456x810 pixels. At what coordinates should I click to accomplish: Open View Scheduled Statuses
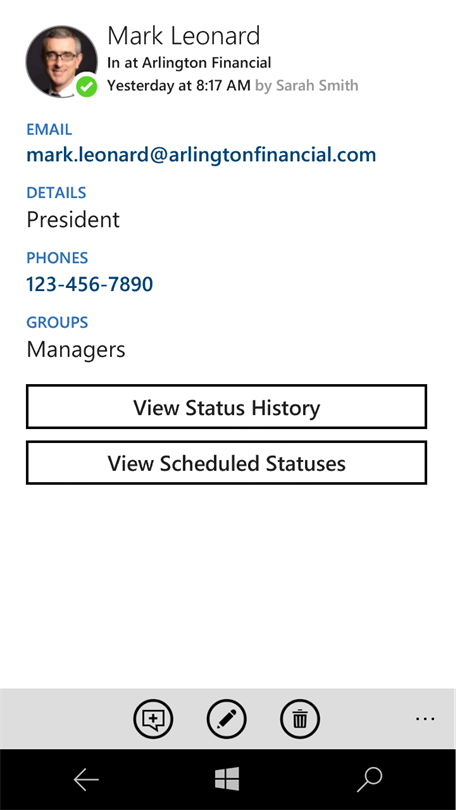point(227,462)
